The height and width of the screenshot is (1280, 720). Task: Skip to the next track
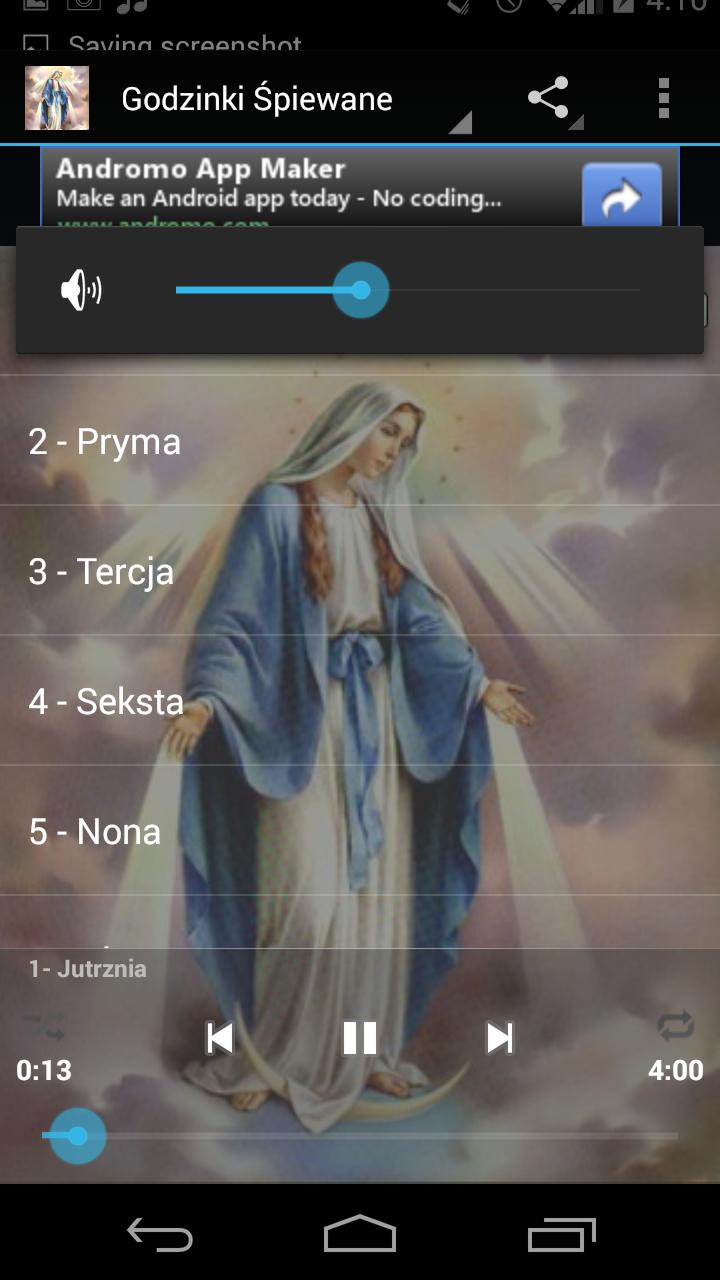pos(500,1038)
